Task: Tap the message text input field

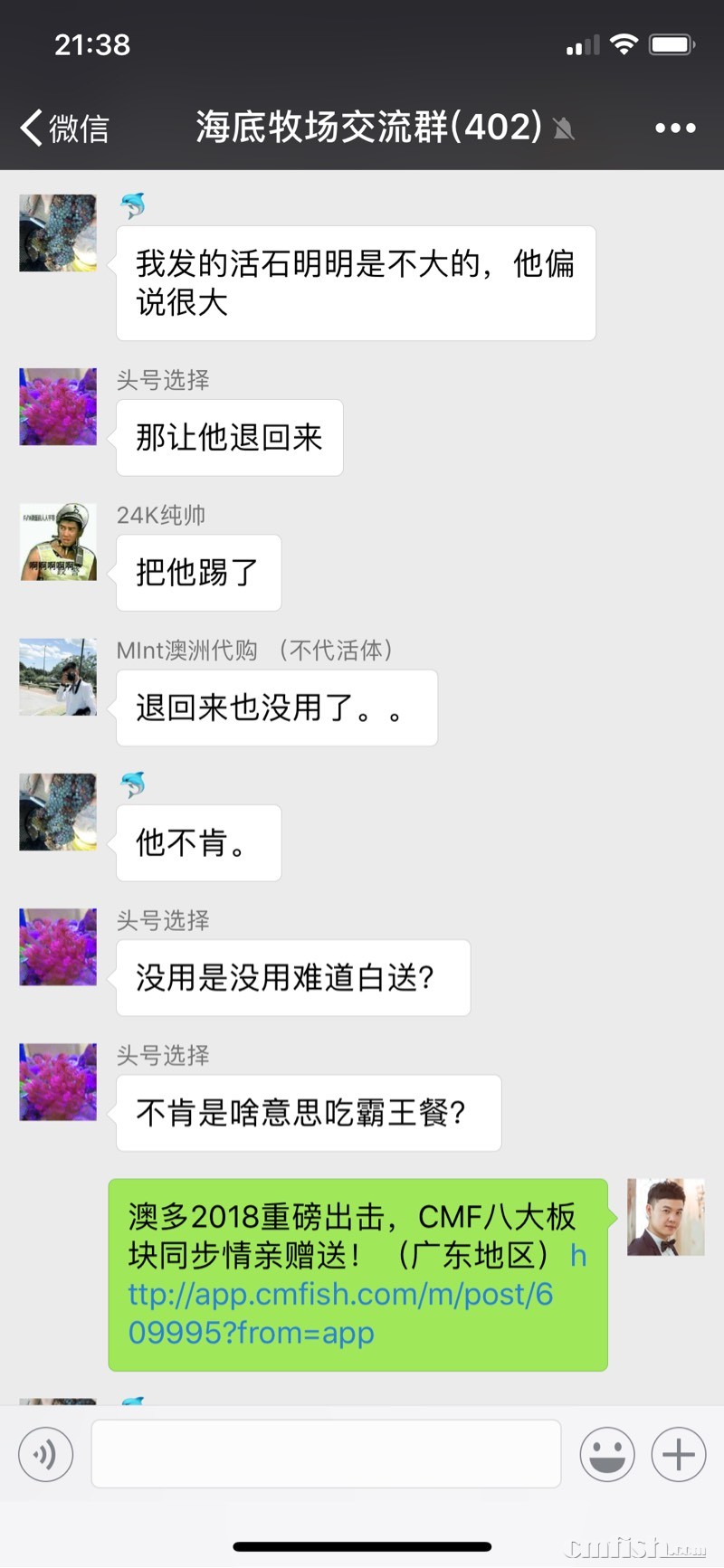Action: pyautogui.click(x=326, y=1454)
